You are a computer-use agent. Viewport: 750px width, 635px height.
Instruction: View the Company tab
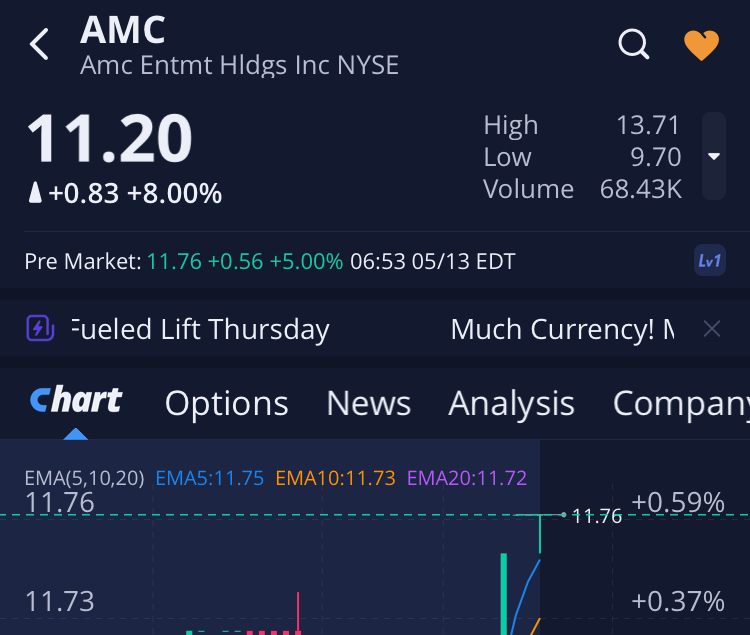click(x=680, y=403)
